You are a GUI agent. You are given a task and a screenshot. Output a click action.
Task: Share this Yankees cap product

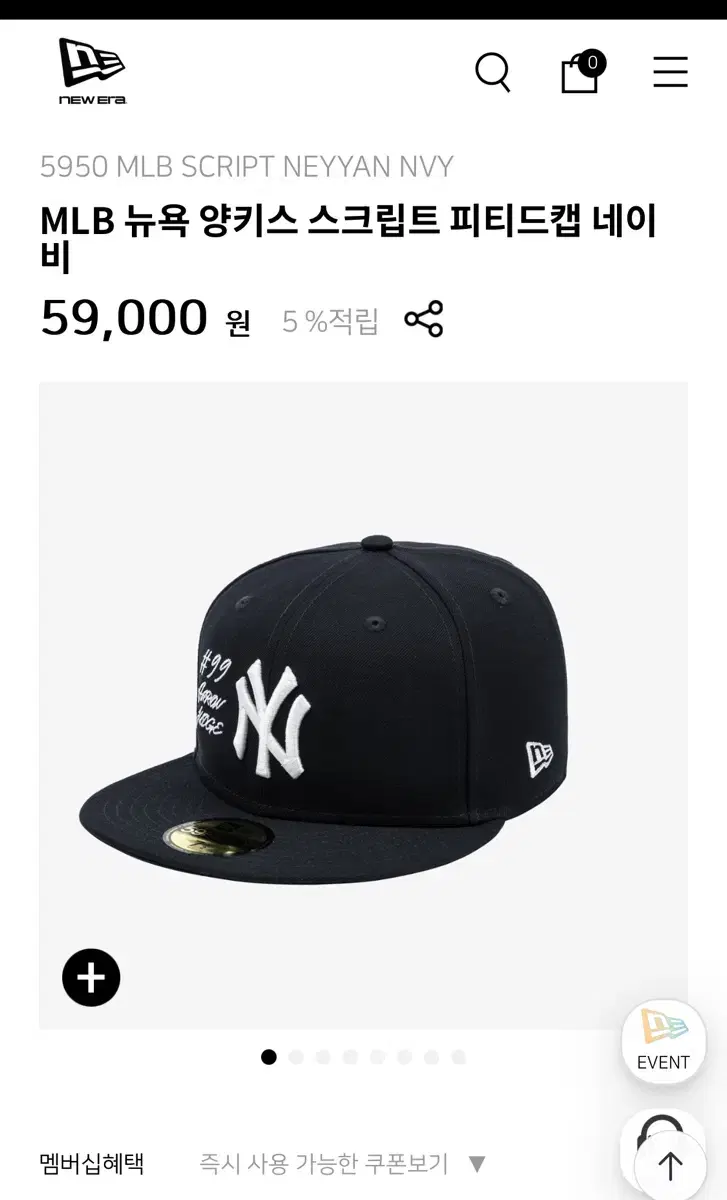click(x=423, y=320)
